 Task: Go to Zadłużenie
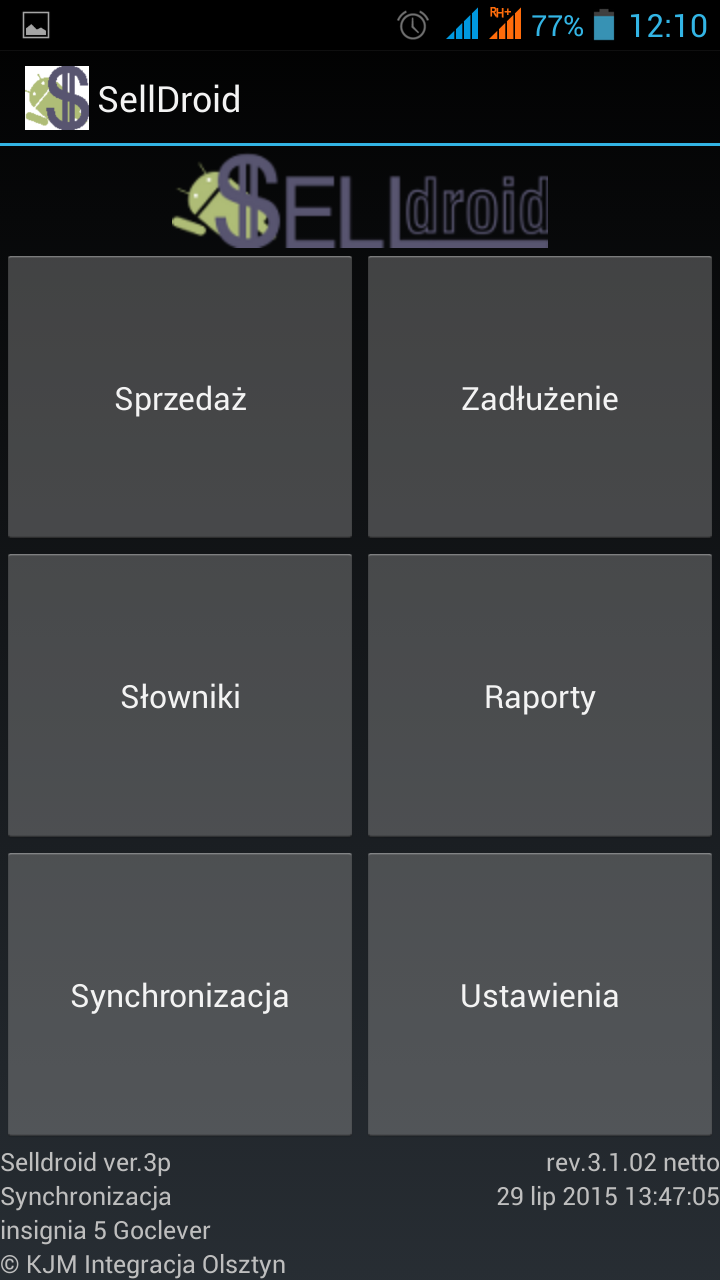point(540,397)
